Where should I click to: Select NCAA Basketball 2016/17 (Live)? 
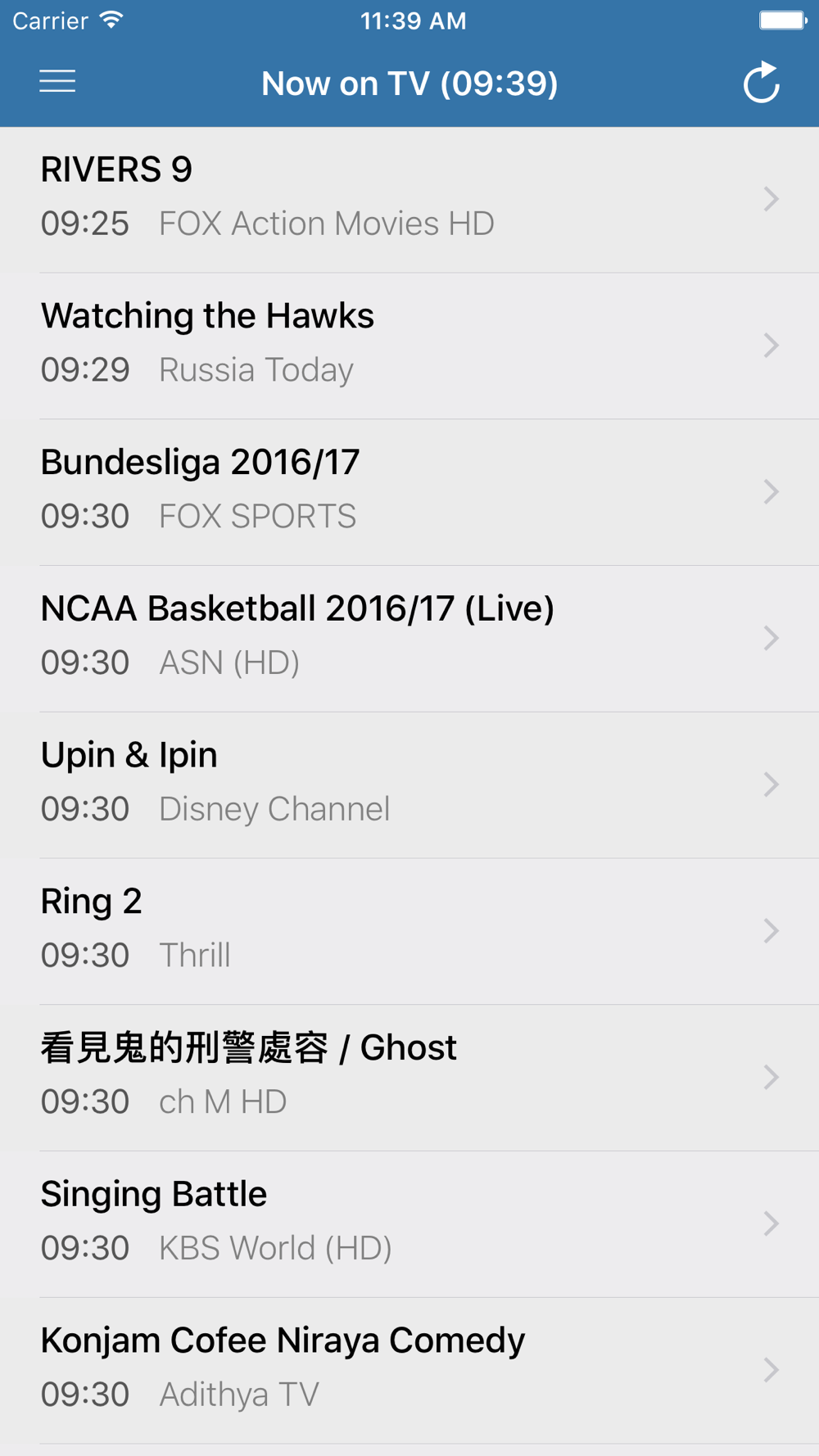(x=409, y=640)
